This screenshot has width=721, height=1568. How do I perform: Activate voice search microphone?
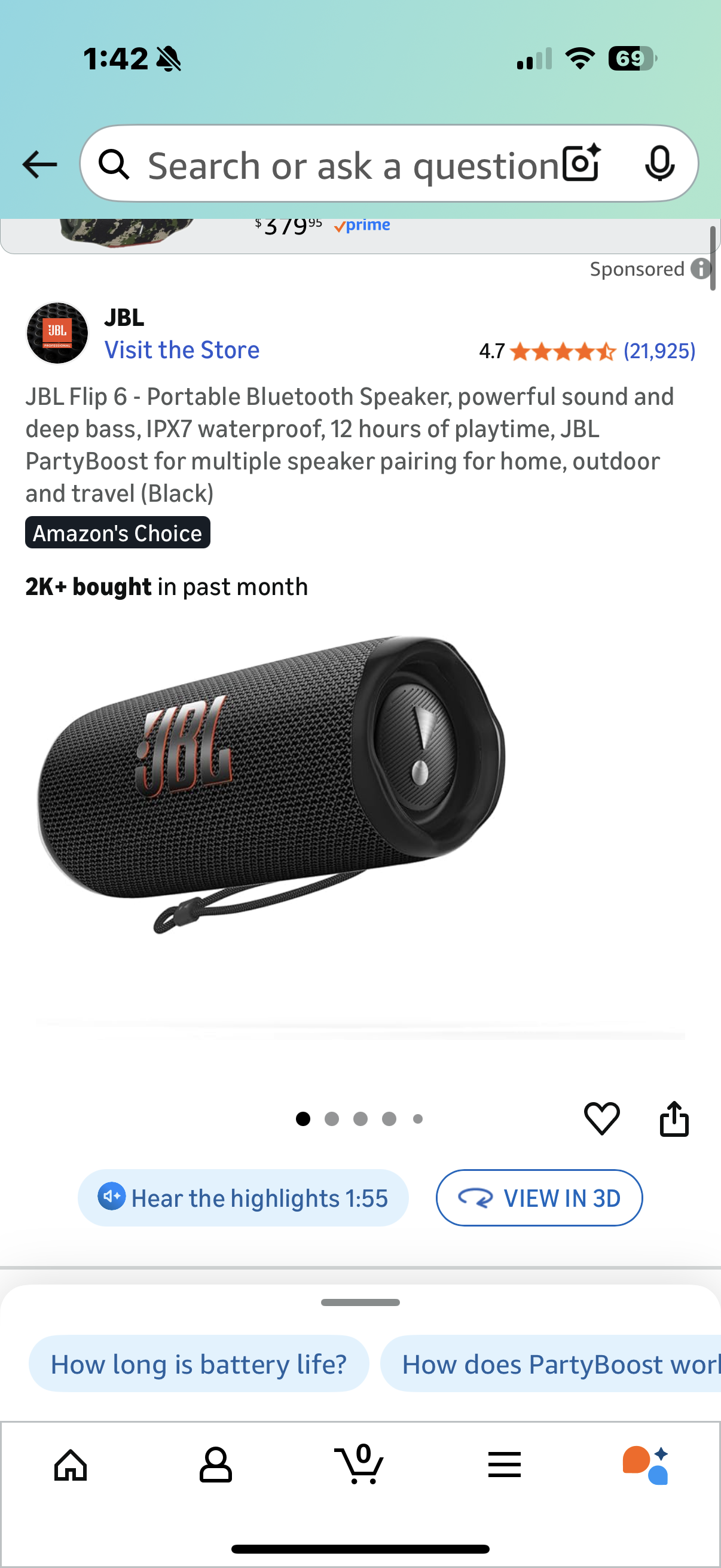coord(661,163)
